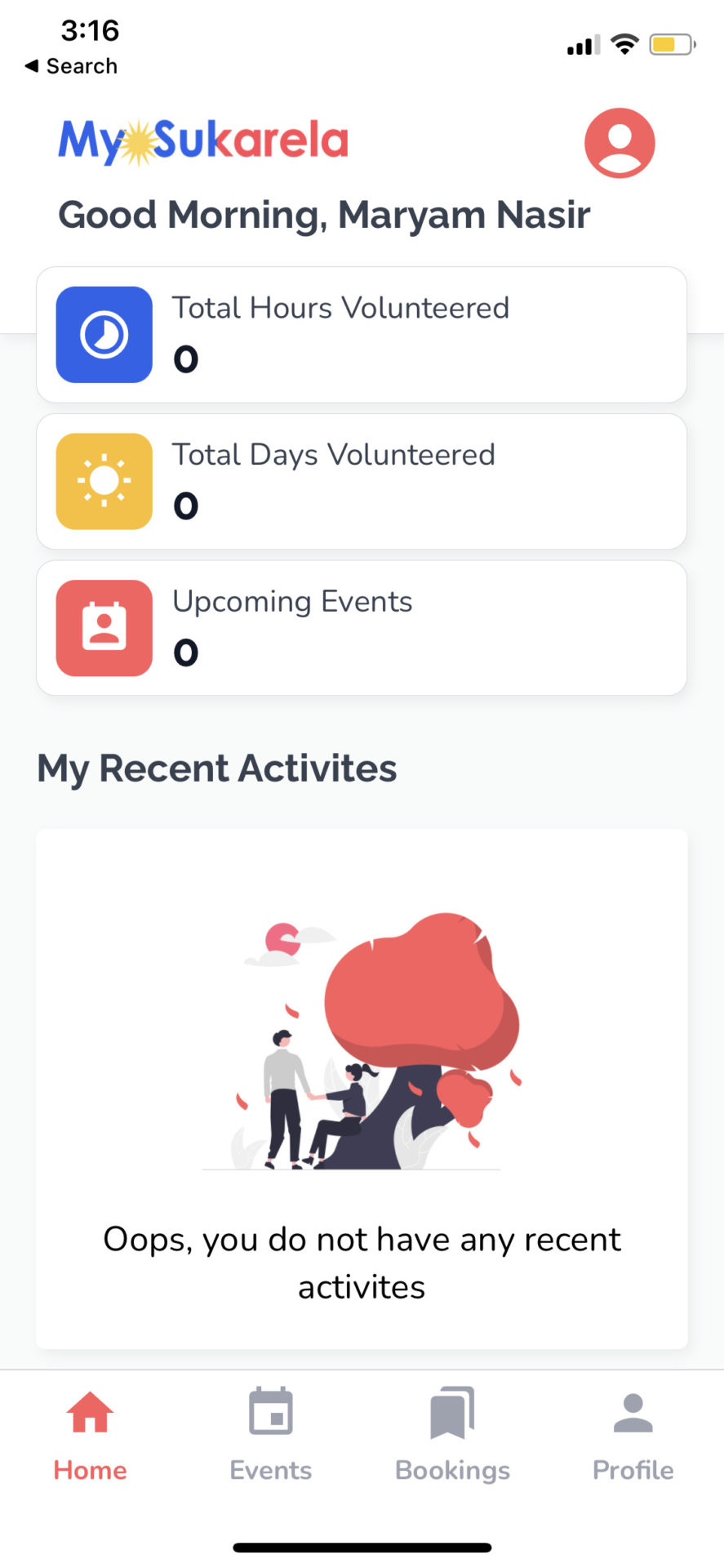Open the Profile tab
The width and height of the screenshot is (724, 1568).
tap(633, 1435)
